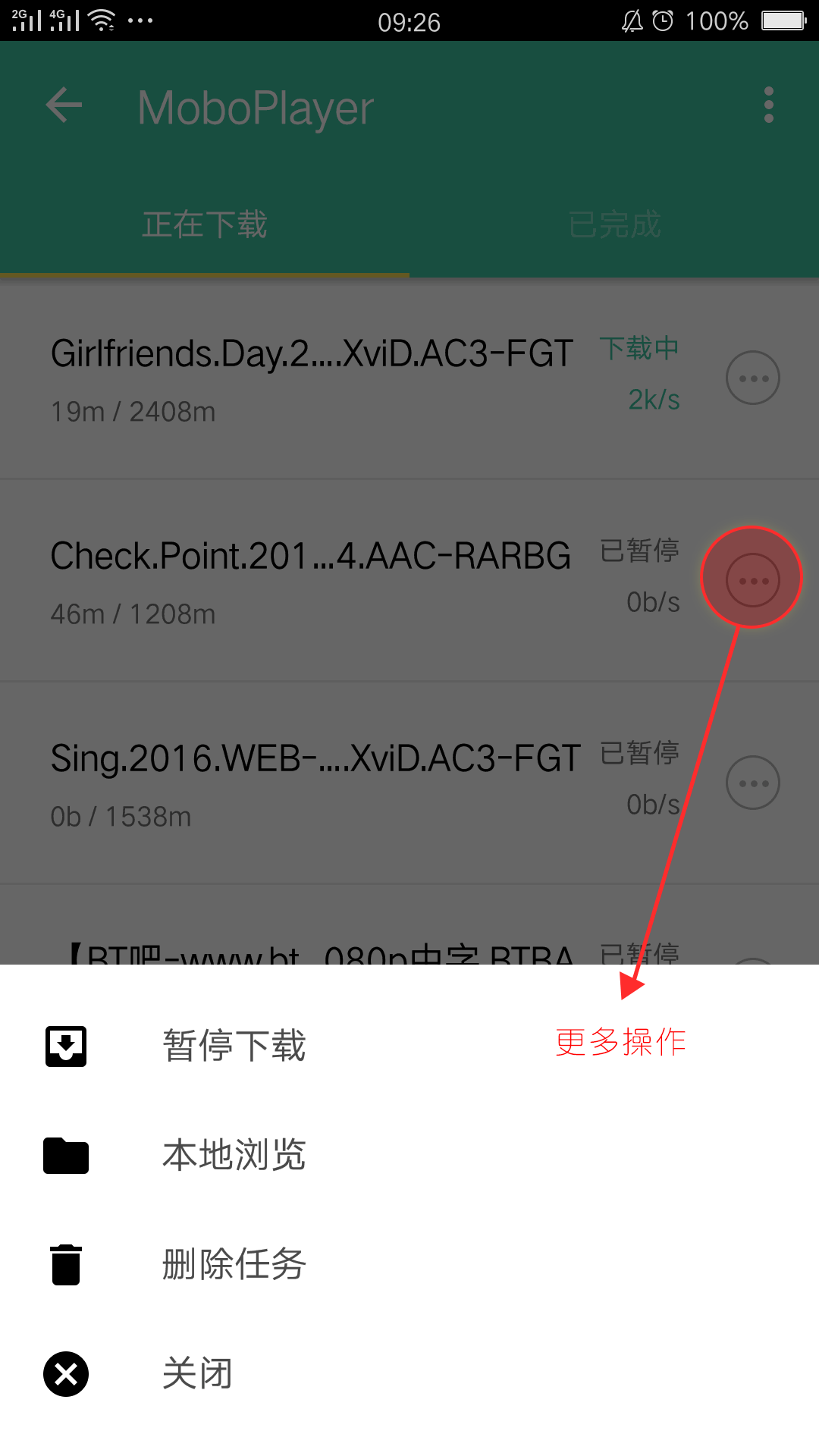Open the overflow menu in the app bar
The height and width of the screenshot is (1456, 819).
(768, 105)
